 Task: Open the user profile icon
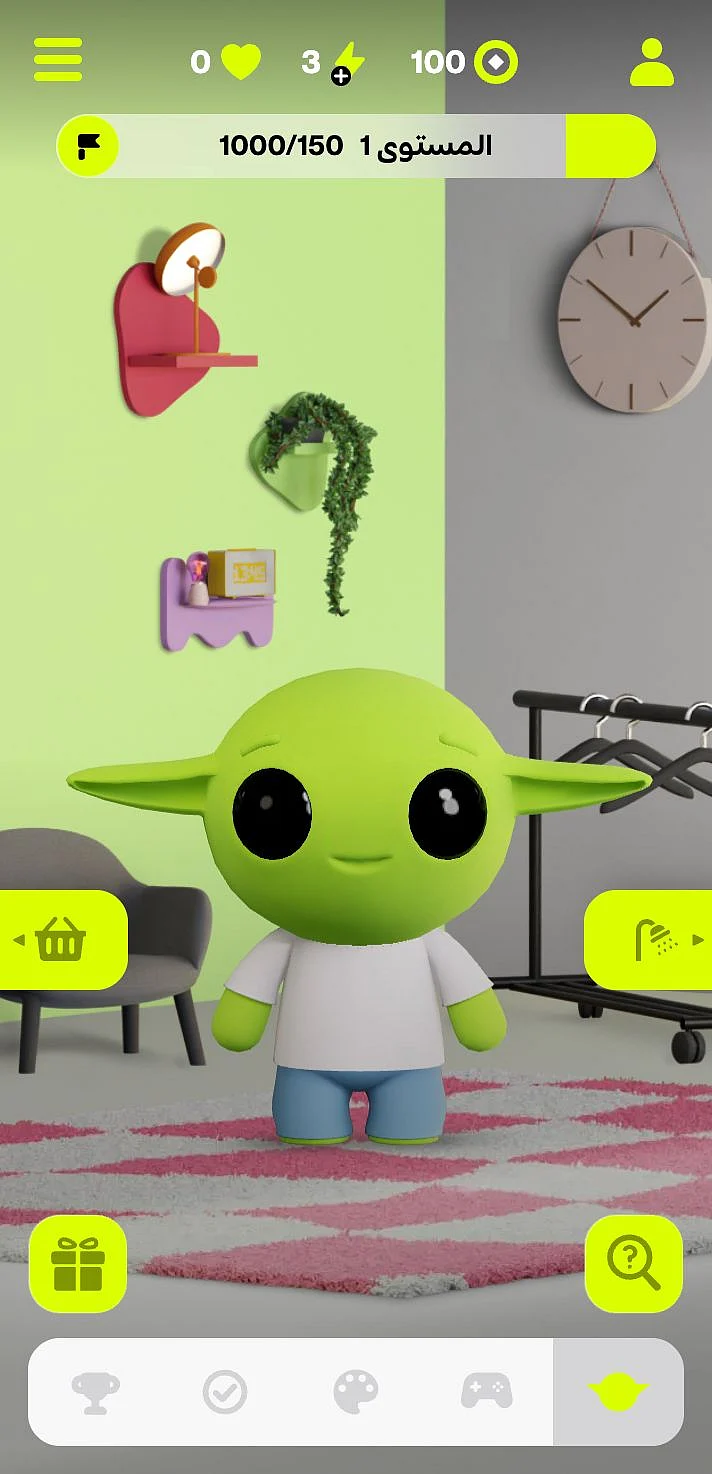pos(652,62)
